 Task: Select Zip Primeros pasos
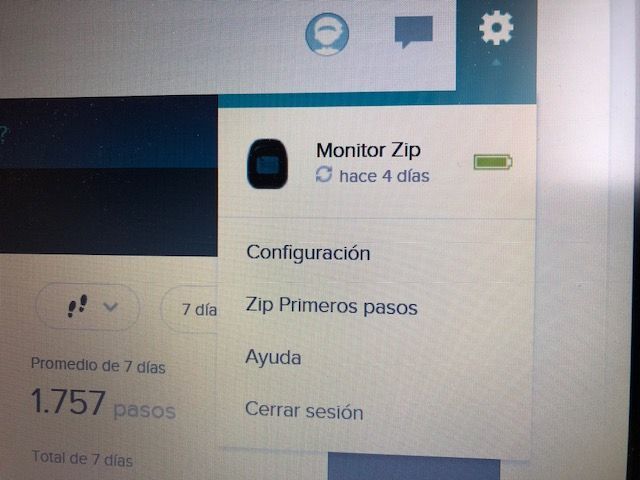331,306
